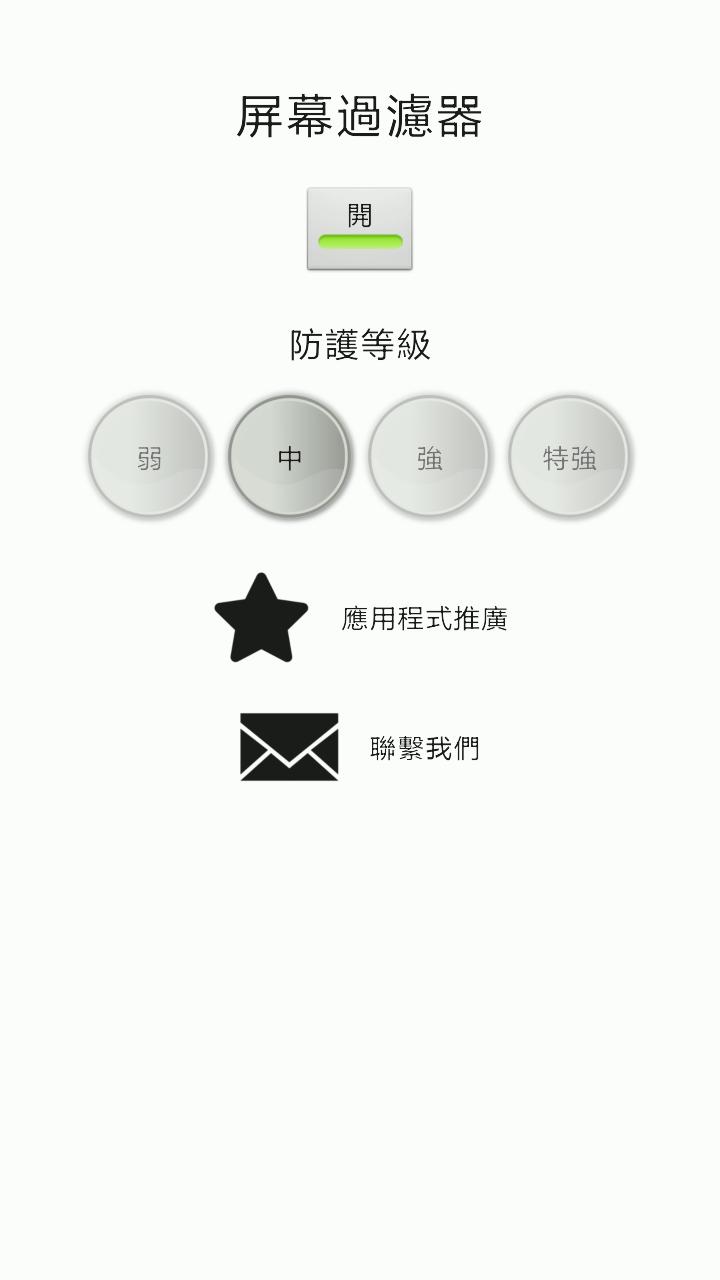Set protection level to 特強

[x=569, y=456]
